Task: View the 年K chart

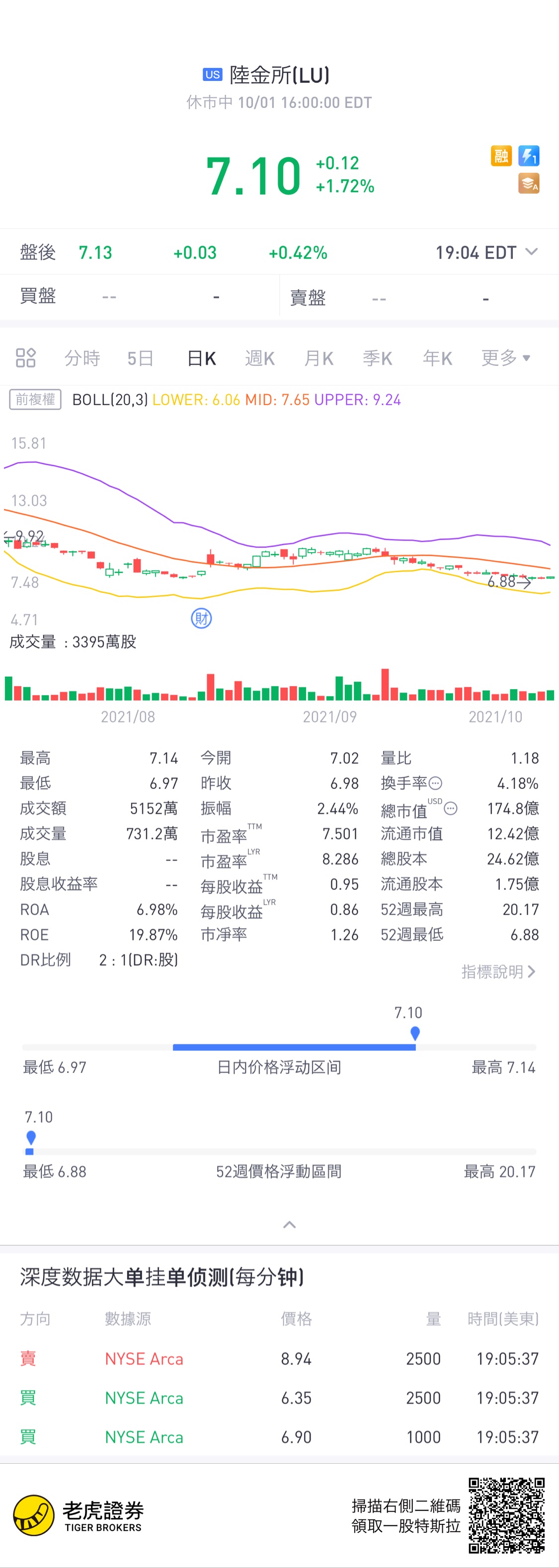Action: tap(437, 358)
